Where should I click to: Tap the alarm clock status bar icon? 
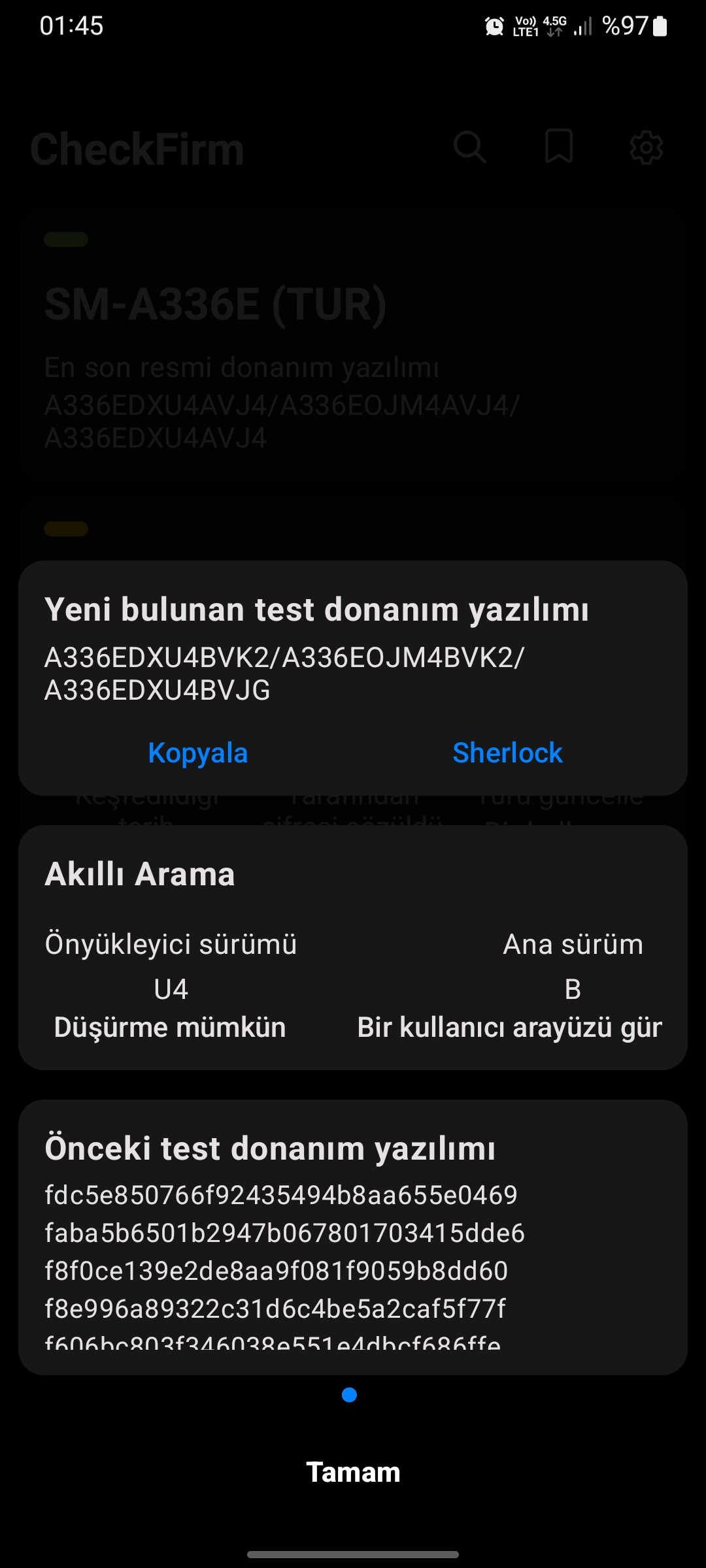pyautogui.click(x=495, y=26)
